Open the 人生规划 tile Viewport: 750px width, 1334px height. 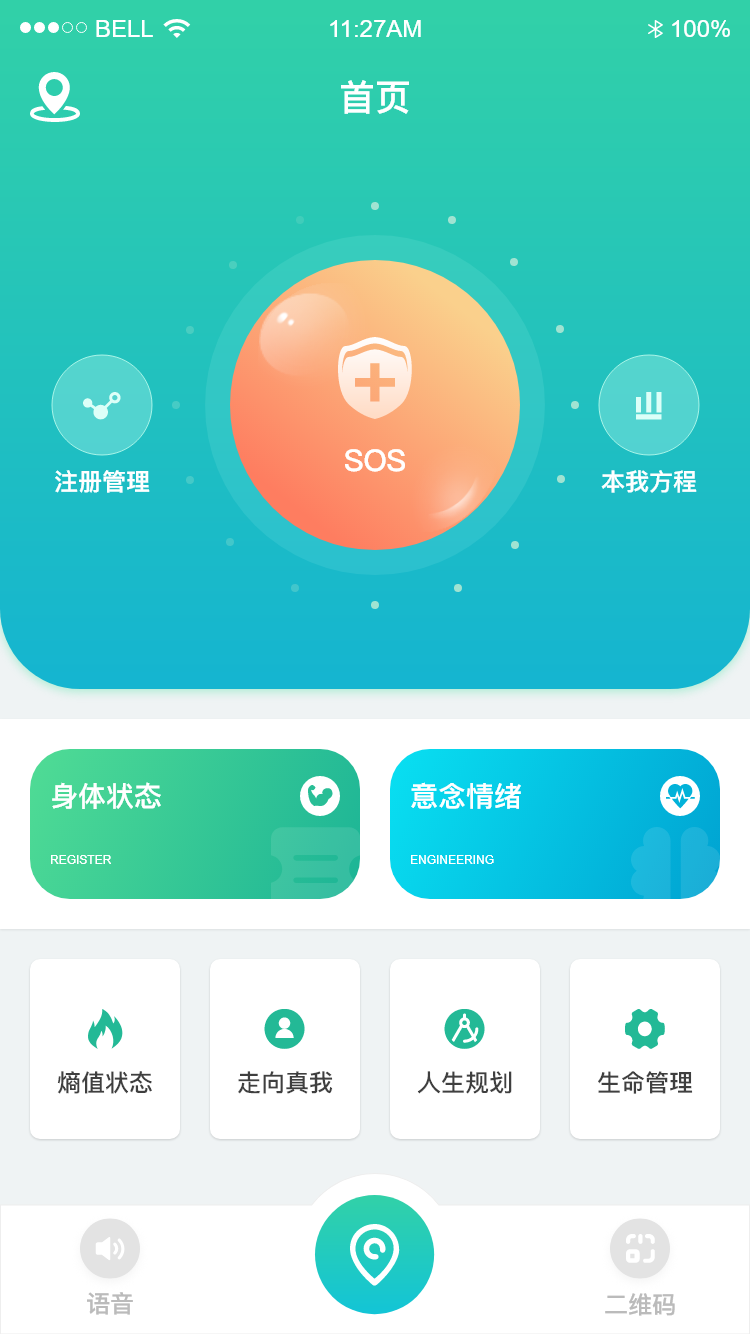(x=465, y=1049)
